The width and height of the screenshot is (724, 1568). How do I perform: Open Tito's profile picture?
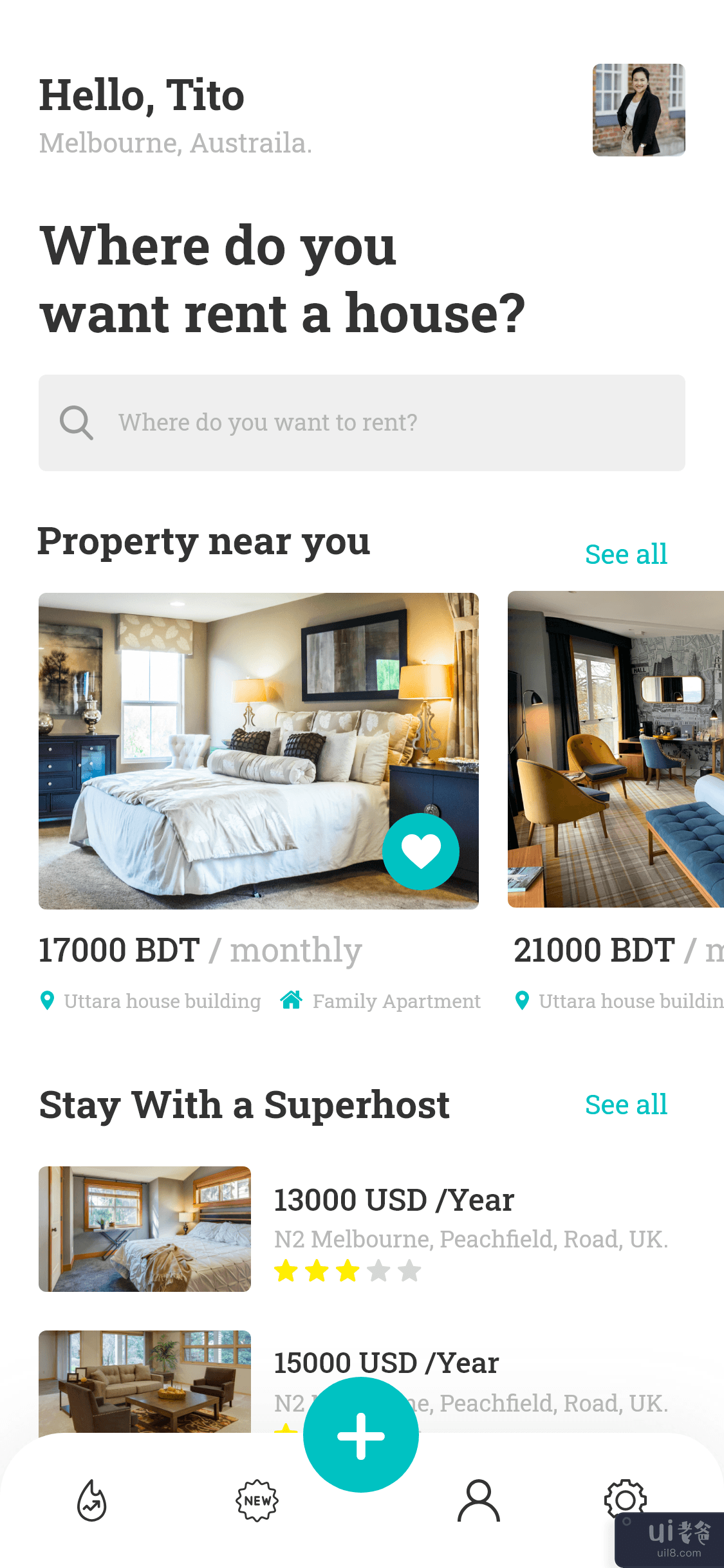click(638, 110)
